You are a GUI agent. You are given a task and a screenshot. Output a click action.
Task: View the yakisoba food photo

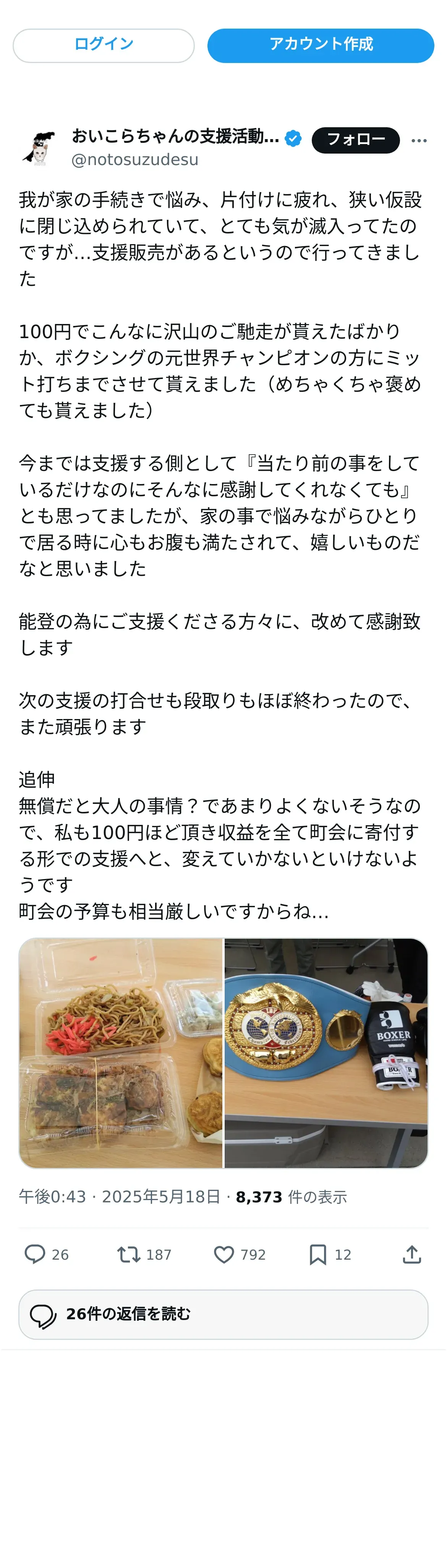click(x=121, y=1053)
